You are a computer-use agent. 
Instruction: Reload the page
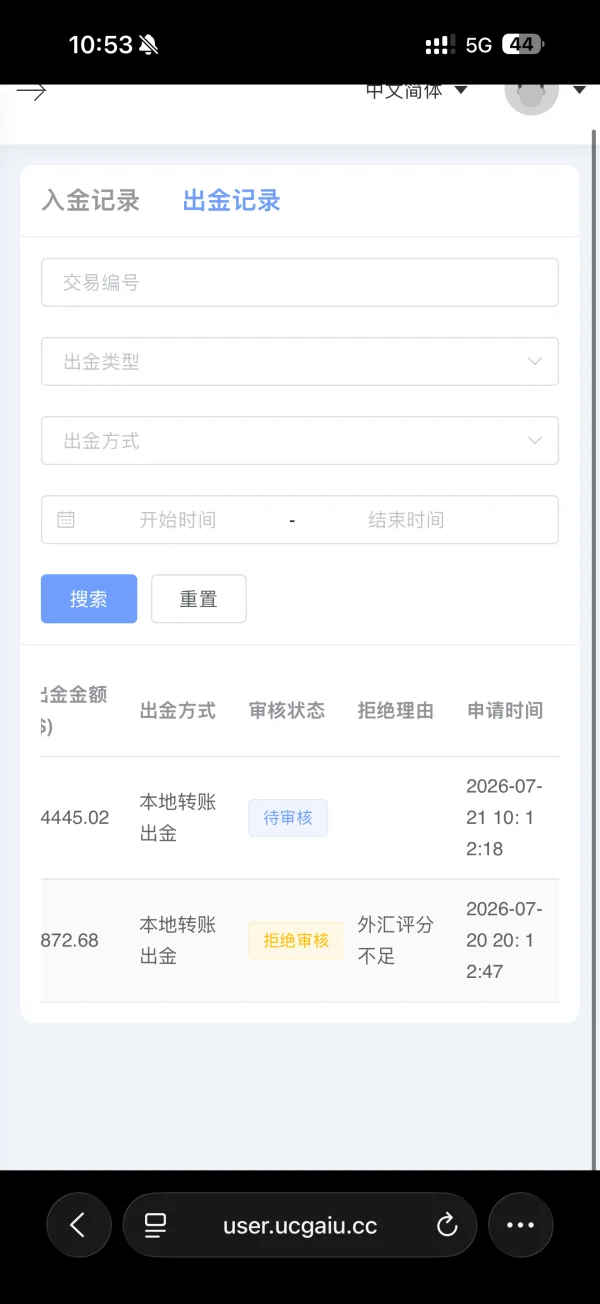tap(447, 1225)
